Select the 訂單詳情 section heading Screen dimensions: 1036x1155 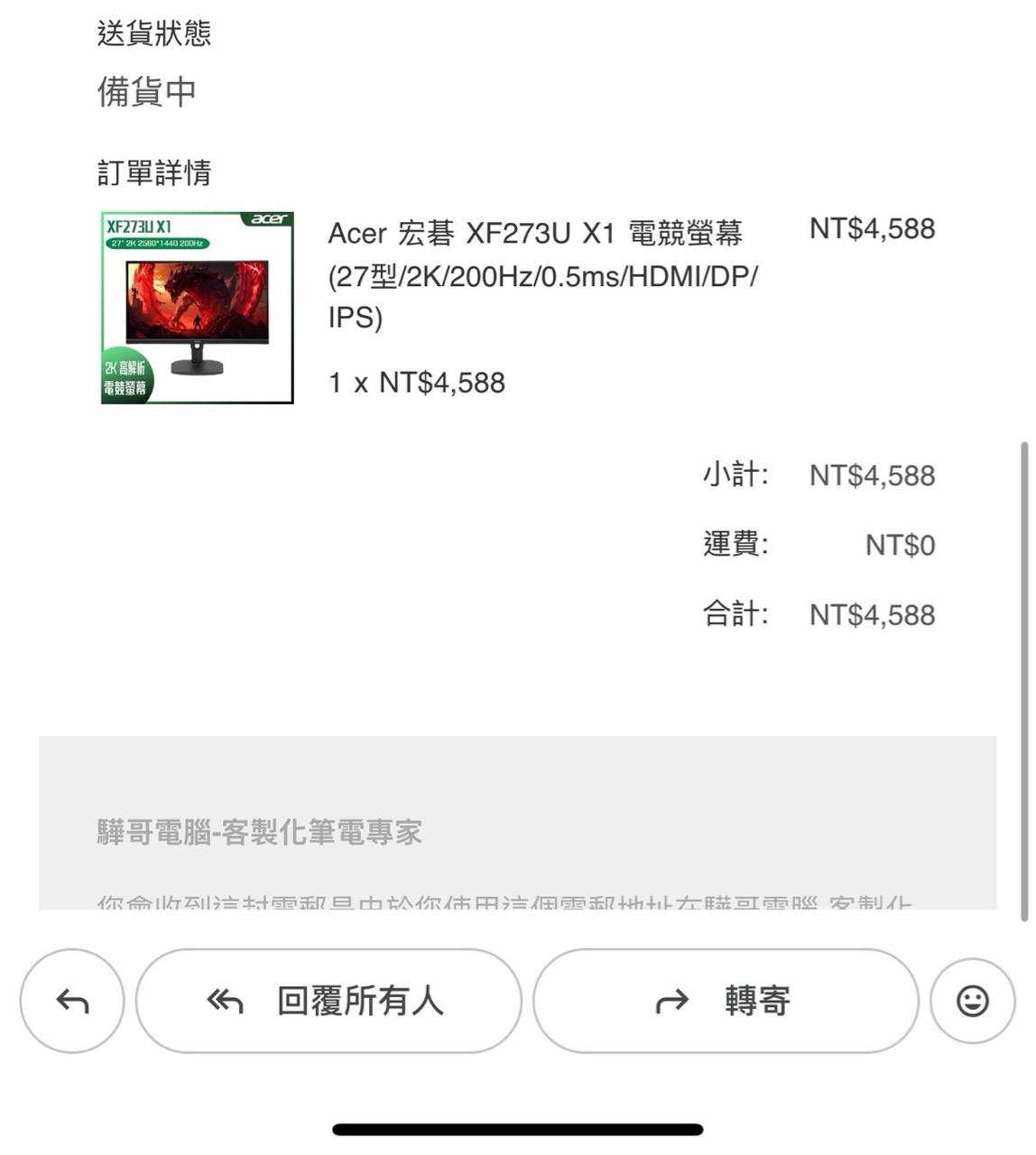pos(155,173)
